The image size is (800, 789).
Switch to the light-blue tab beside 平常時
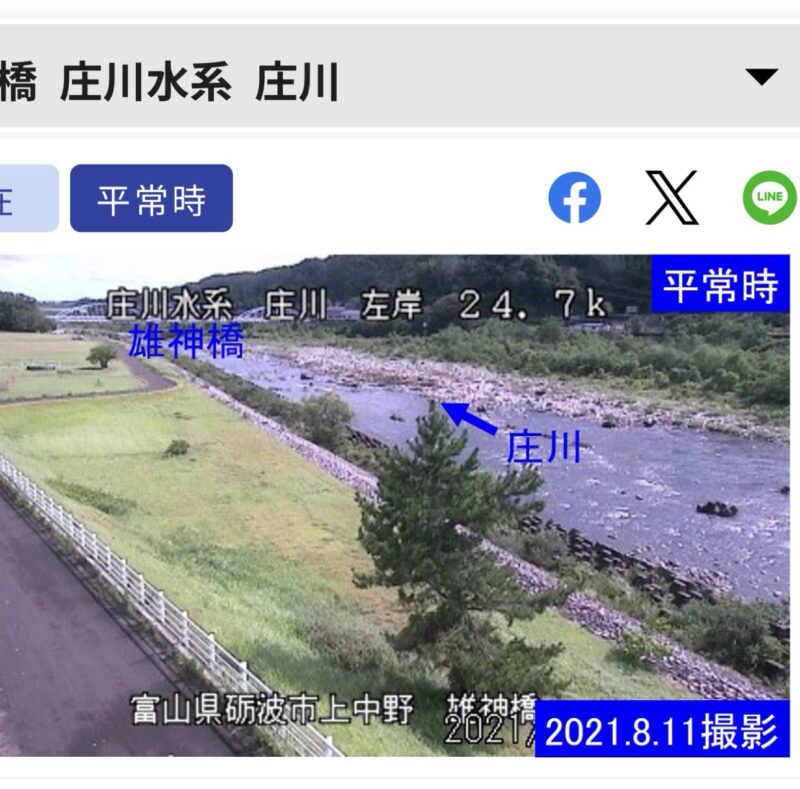[28, 199]
